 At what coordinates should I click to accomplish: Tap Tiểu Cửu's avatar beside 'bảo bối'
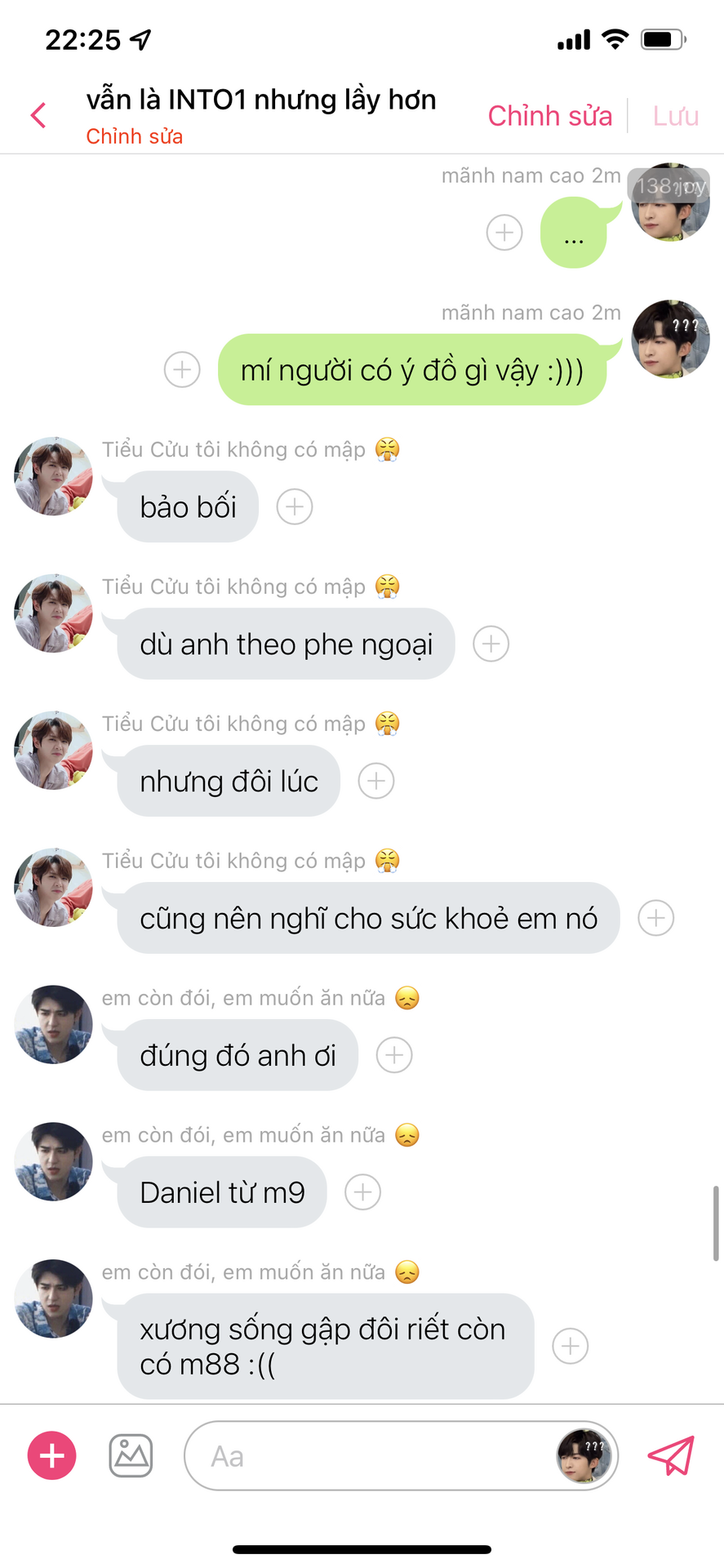pos(53,476)
